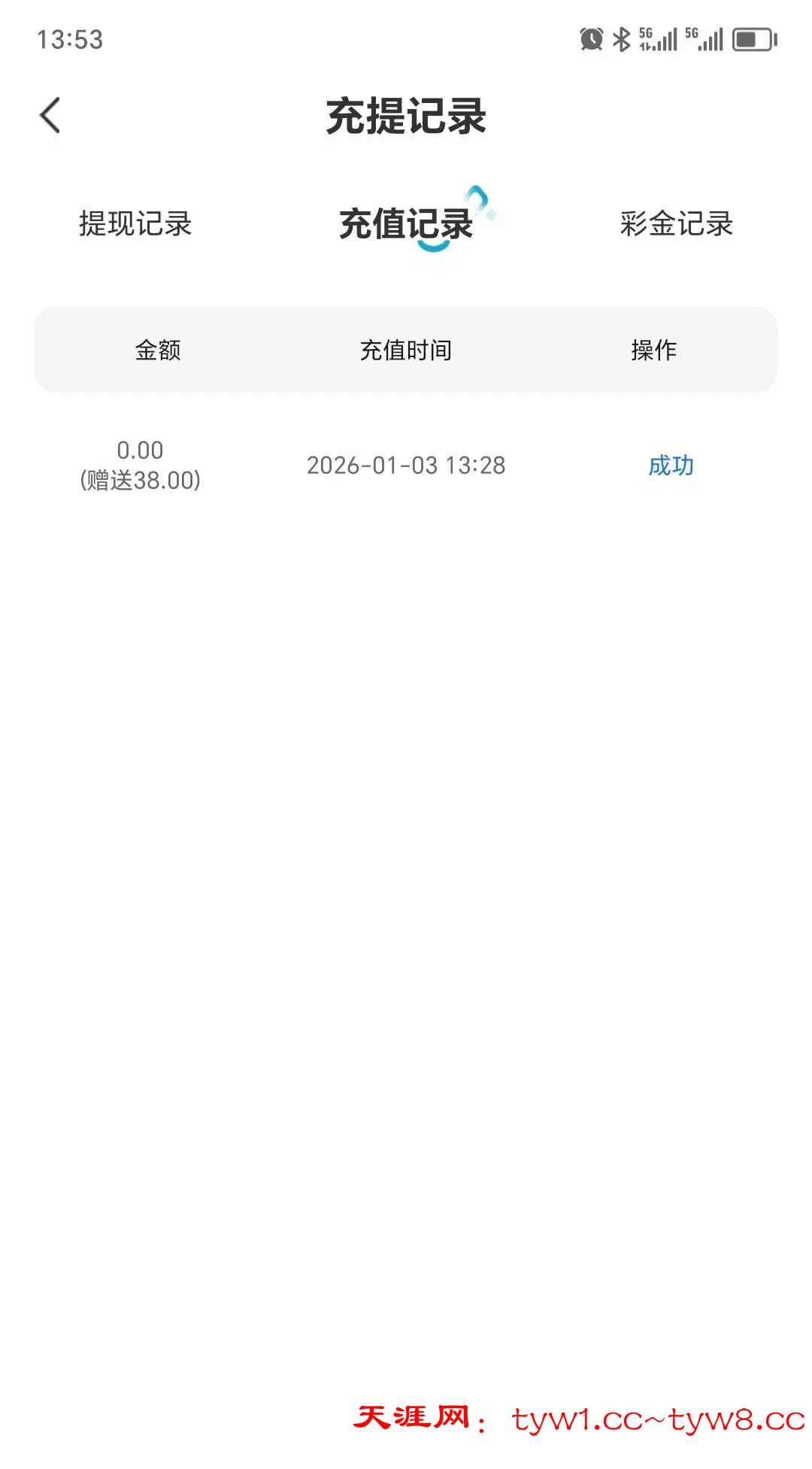Open the 彩金记录 tab
The image size is (812, 1469).
[676, 223]
